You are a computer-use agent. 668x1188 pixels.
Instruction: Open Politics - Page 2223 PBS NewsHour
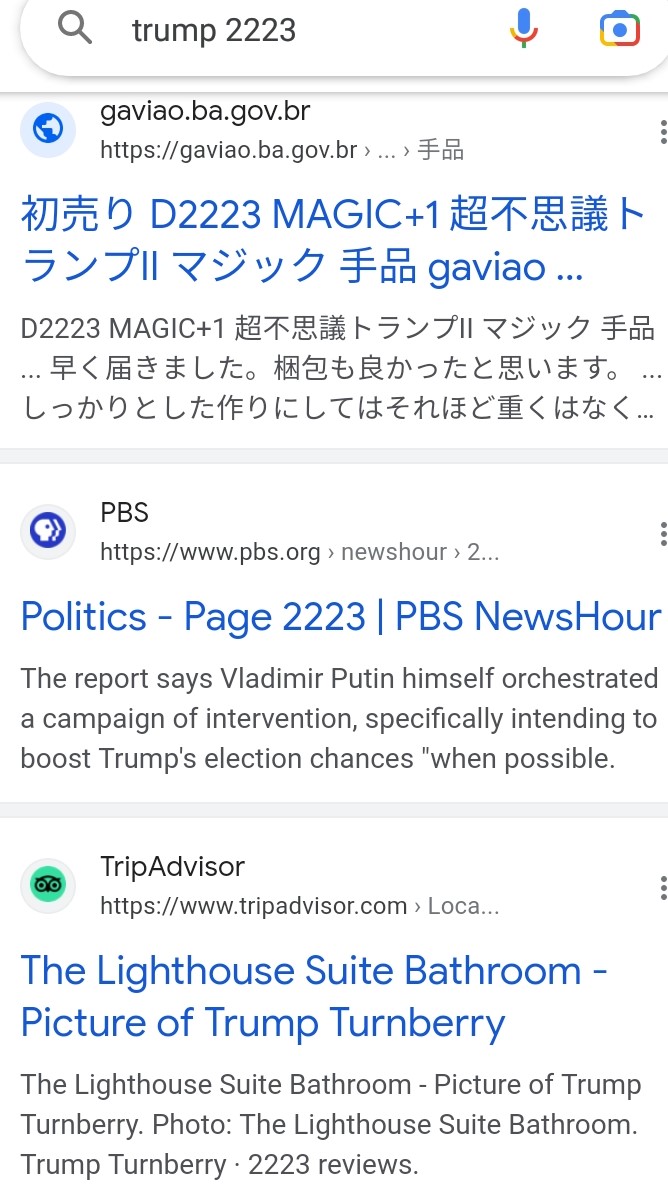[341, 616]
